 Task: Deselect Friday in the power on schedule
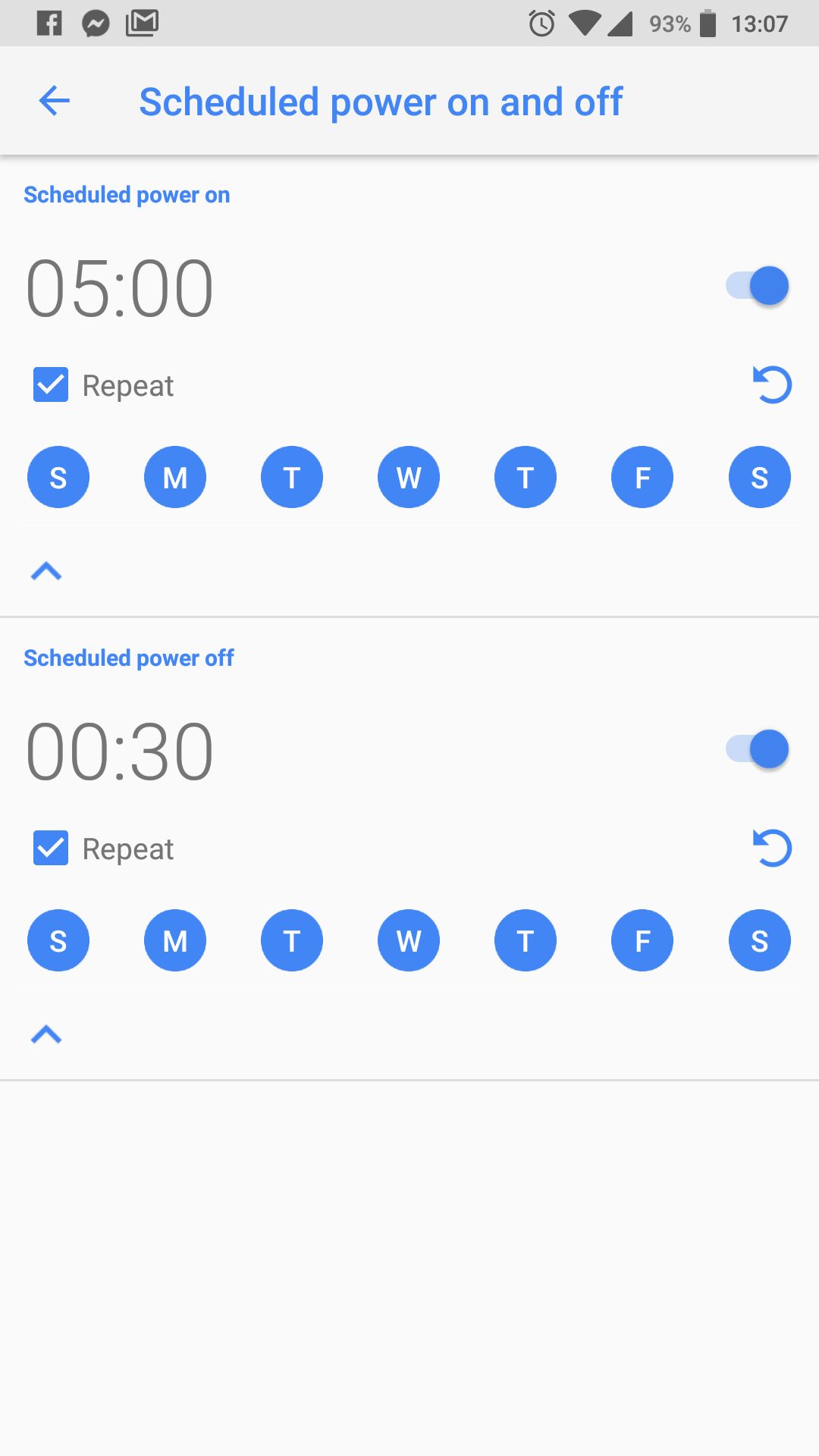point(642,477)
